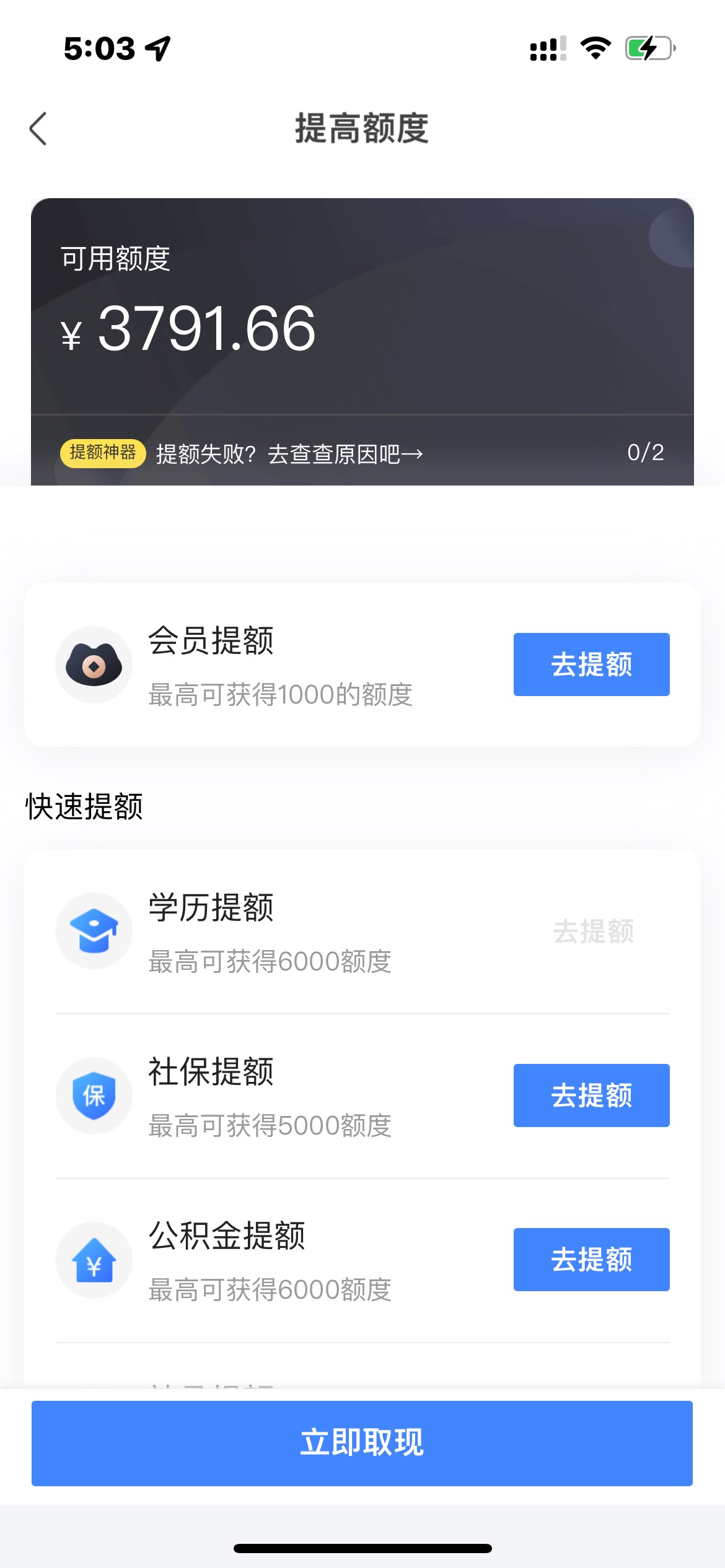Go back using the top-left arrow
This screenshot has height=1568, width=725.
[38, 129]
